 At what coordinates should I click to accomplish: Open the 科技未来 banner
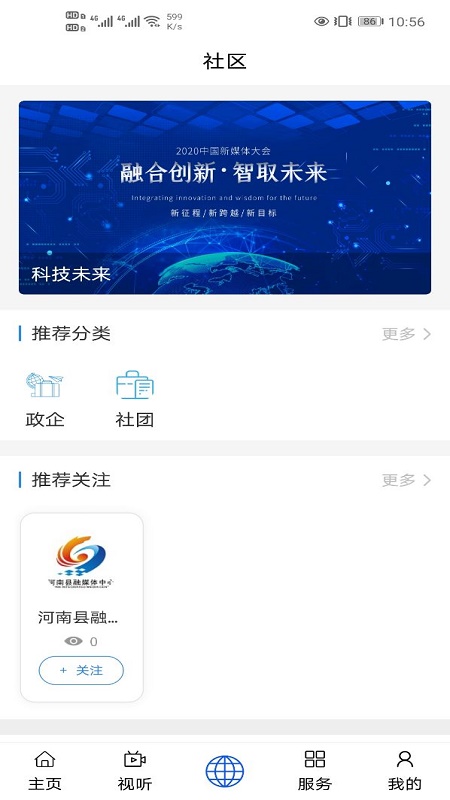point(225,197)
